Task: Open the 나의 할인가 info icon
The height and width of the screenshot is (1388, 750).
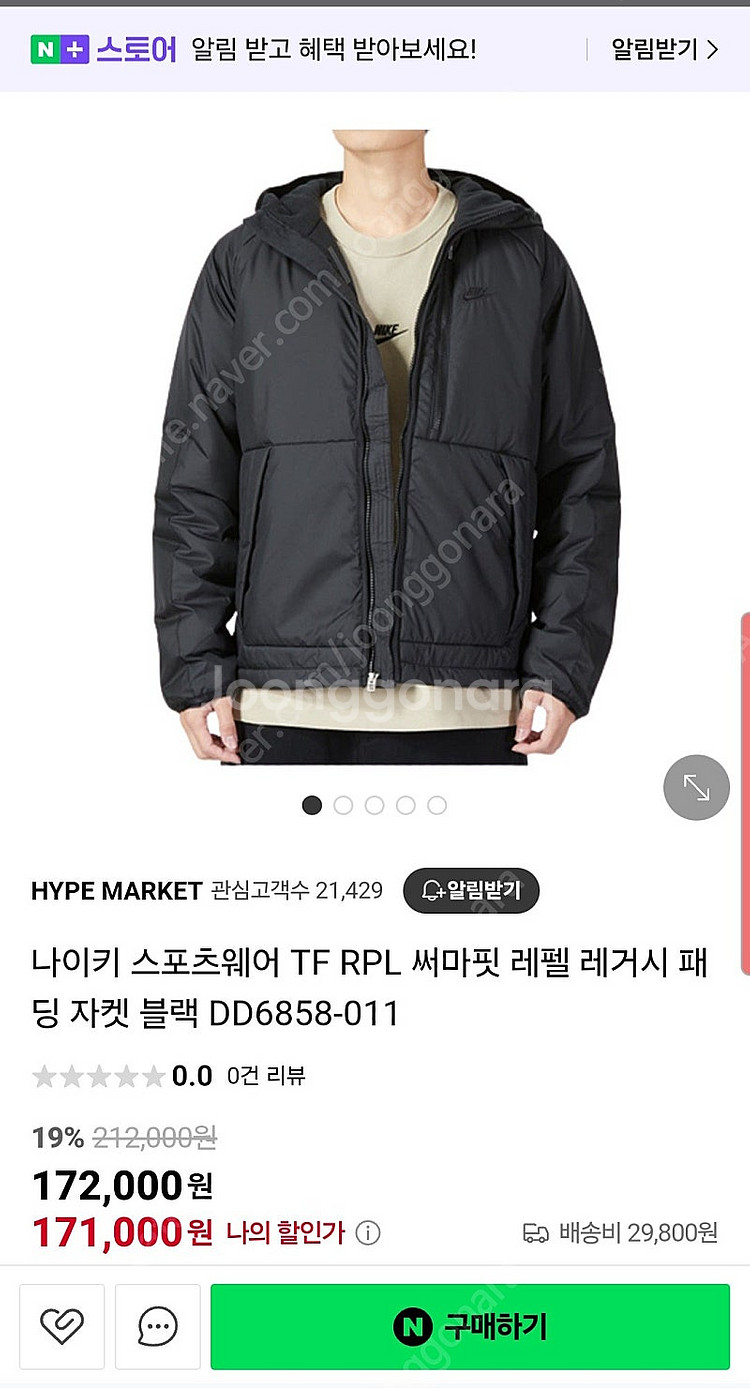Action: (368, 1233)
